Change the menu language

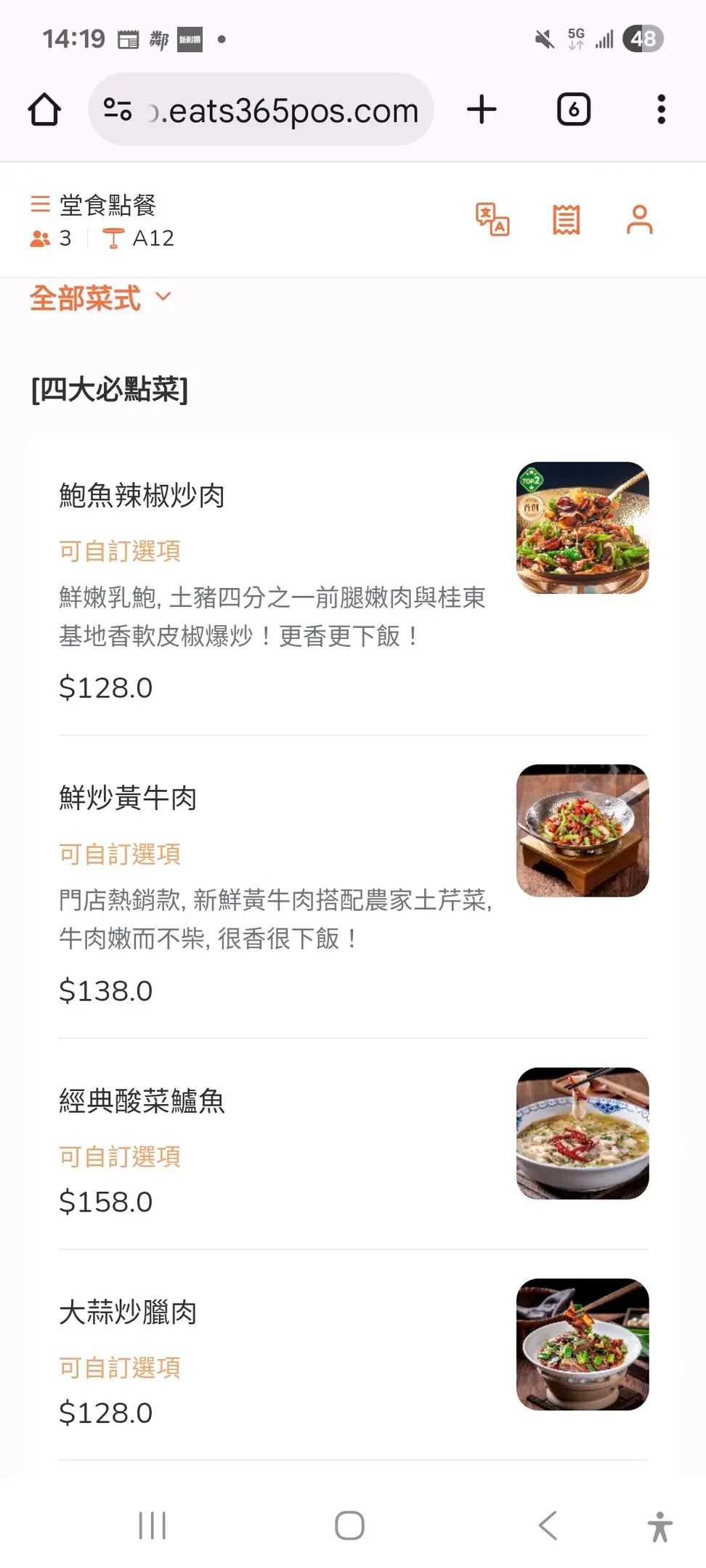492,219
